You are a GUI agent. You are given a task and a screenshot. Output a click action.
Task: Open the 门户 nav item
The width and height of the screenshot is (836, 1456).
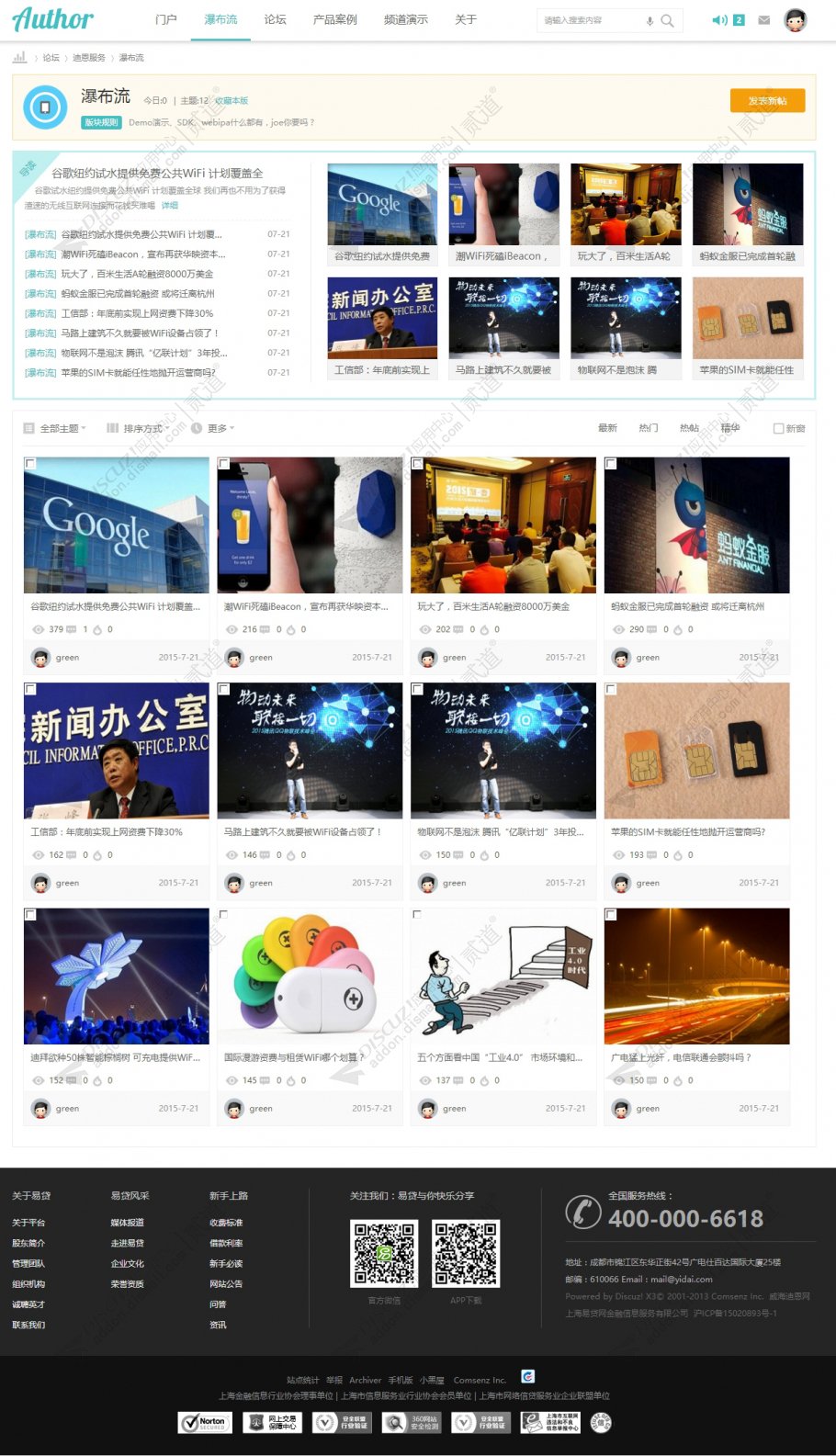[x=166, y=19]
